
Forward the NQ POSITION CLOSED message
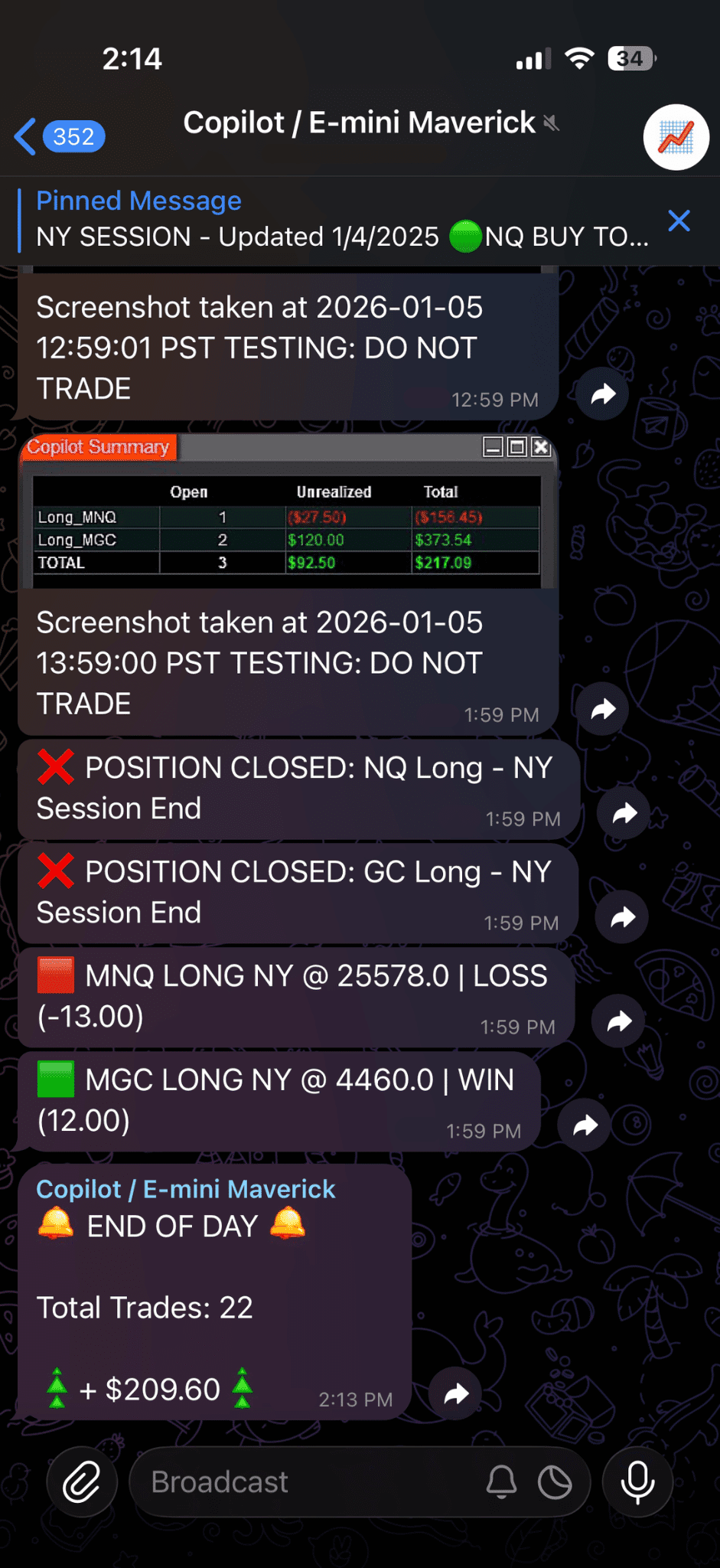click(622, 814)
